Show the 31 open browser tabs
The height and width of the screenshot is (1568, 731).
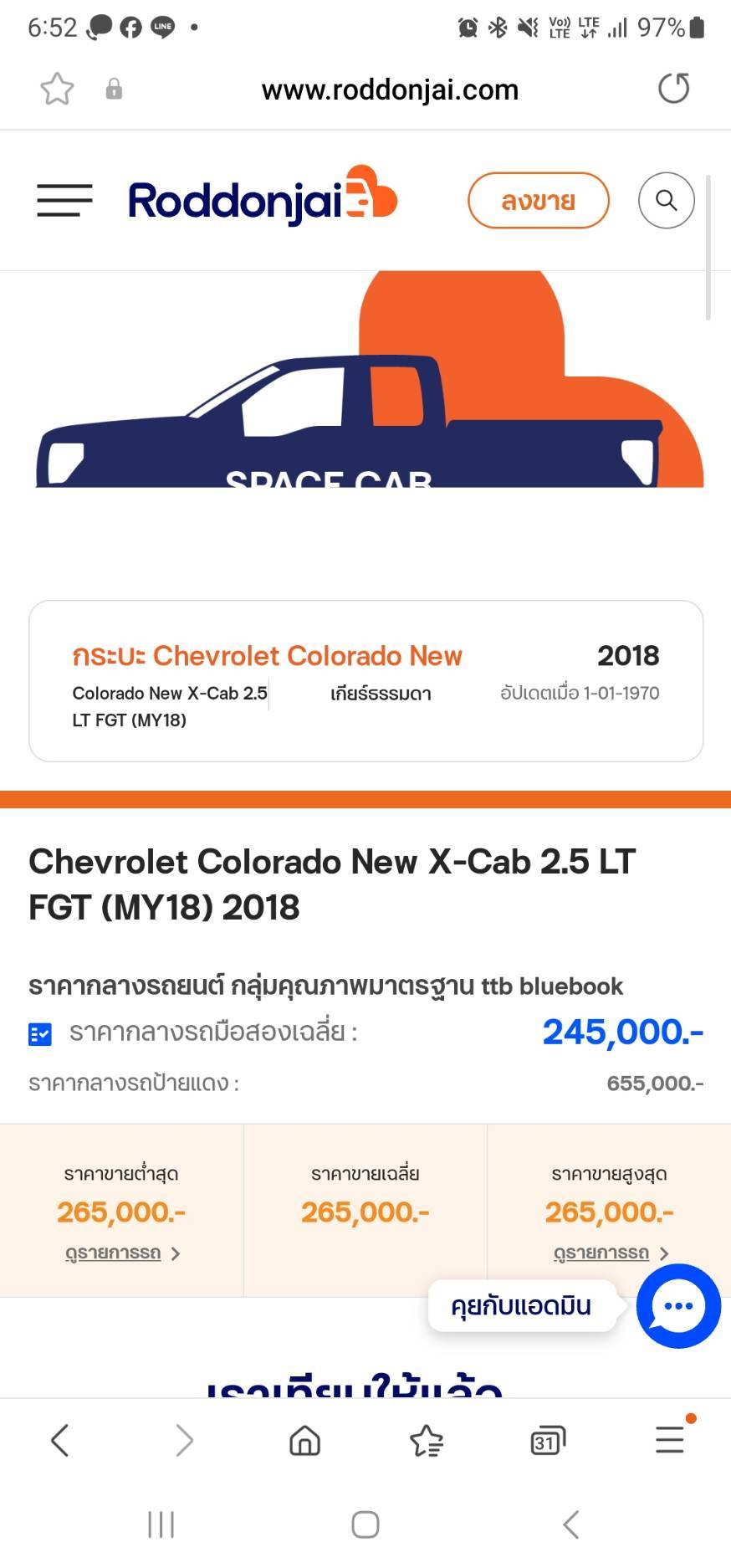coord(548,1440)
